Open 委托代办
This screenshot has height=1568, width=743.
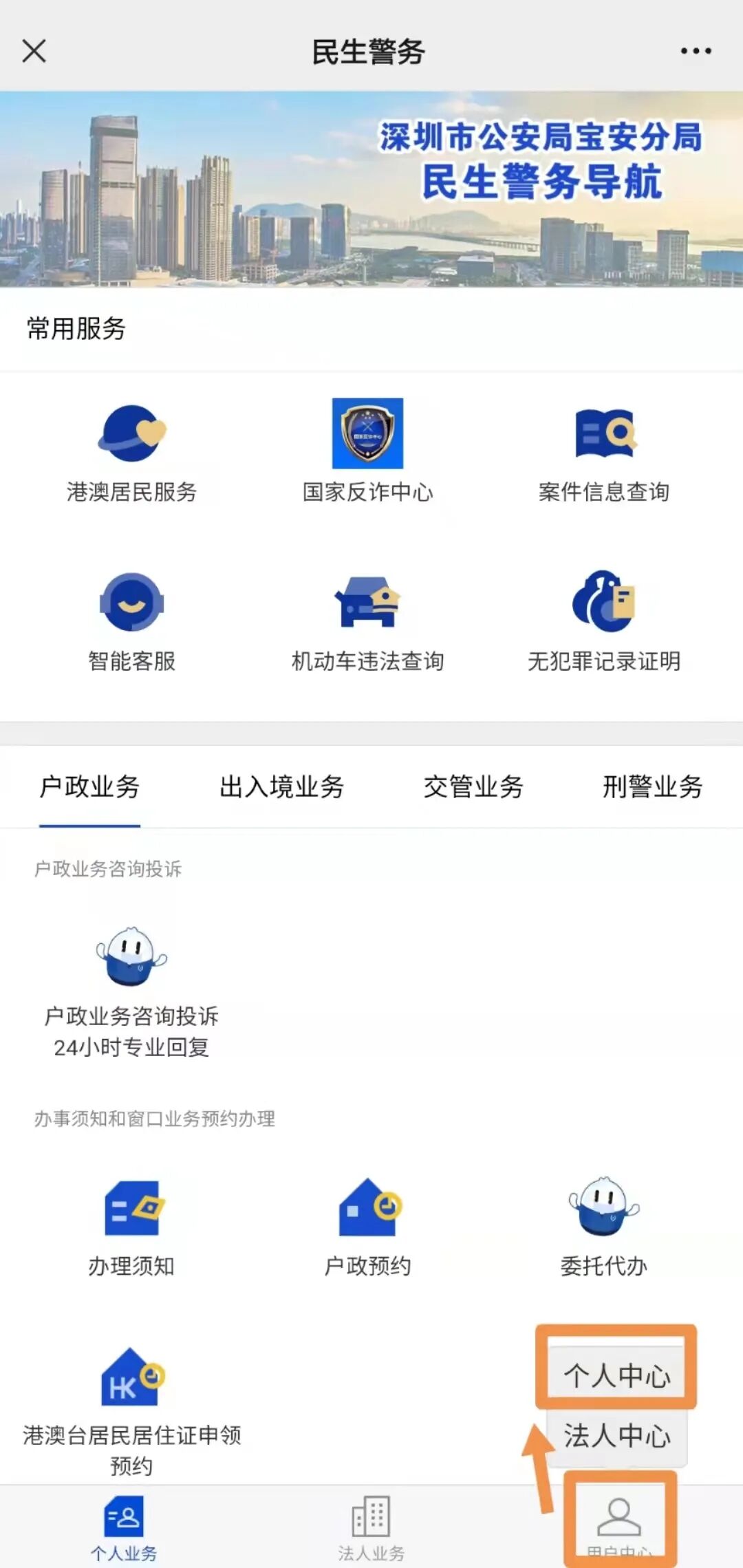pyautogui.click(x=604, y=1226)
